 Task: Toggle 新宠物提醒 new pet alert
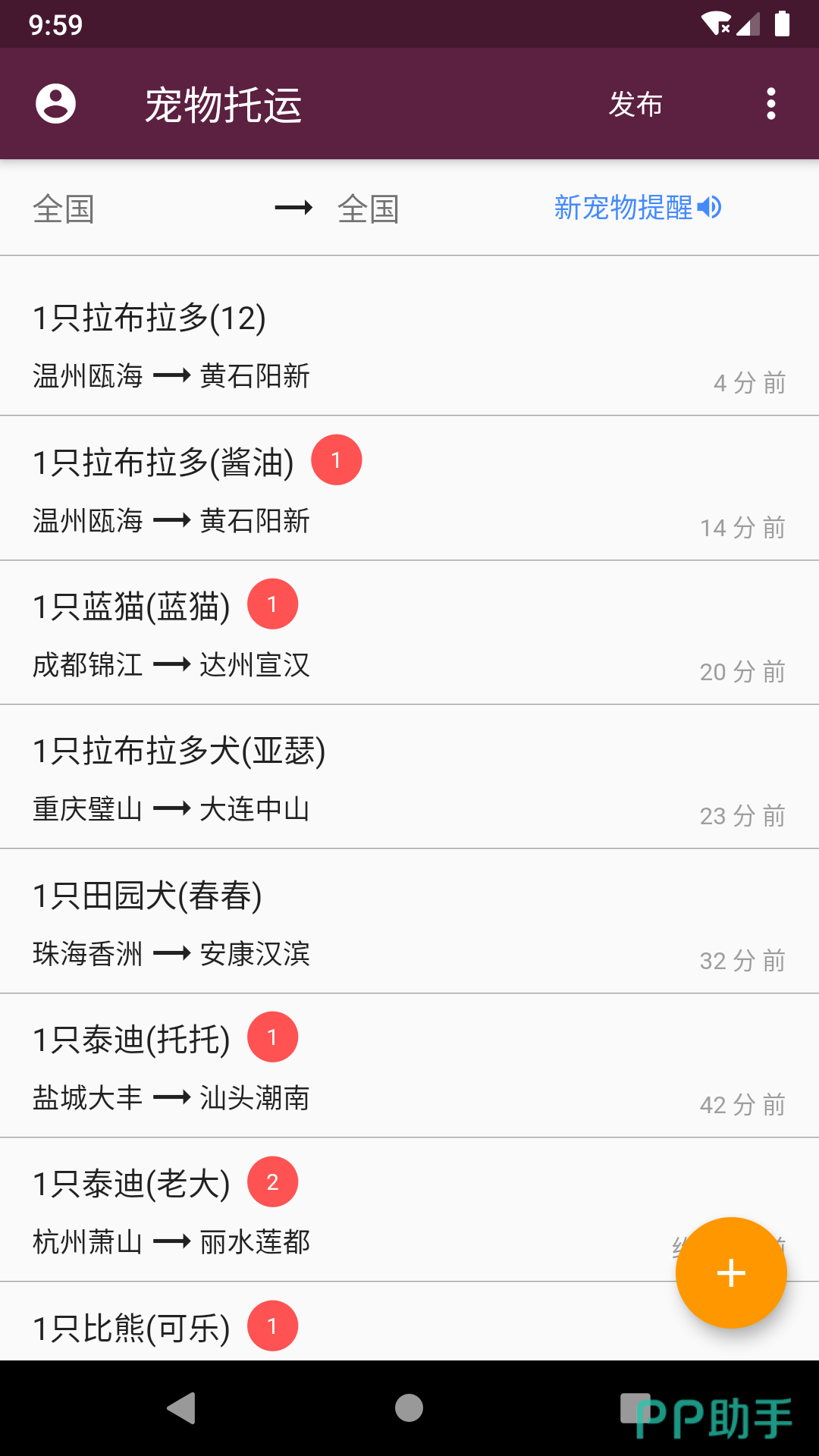pos(637,207)
